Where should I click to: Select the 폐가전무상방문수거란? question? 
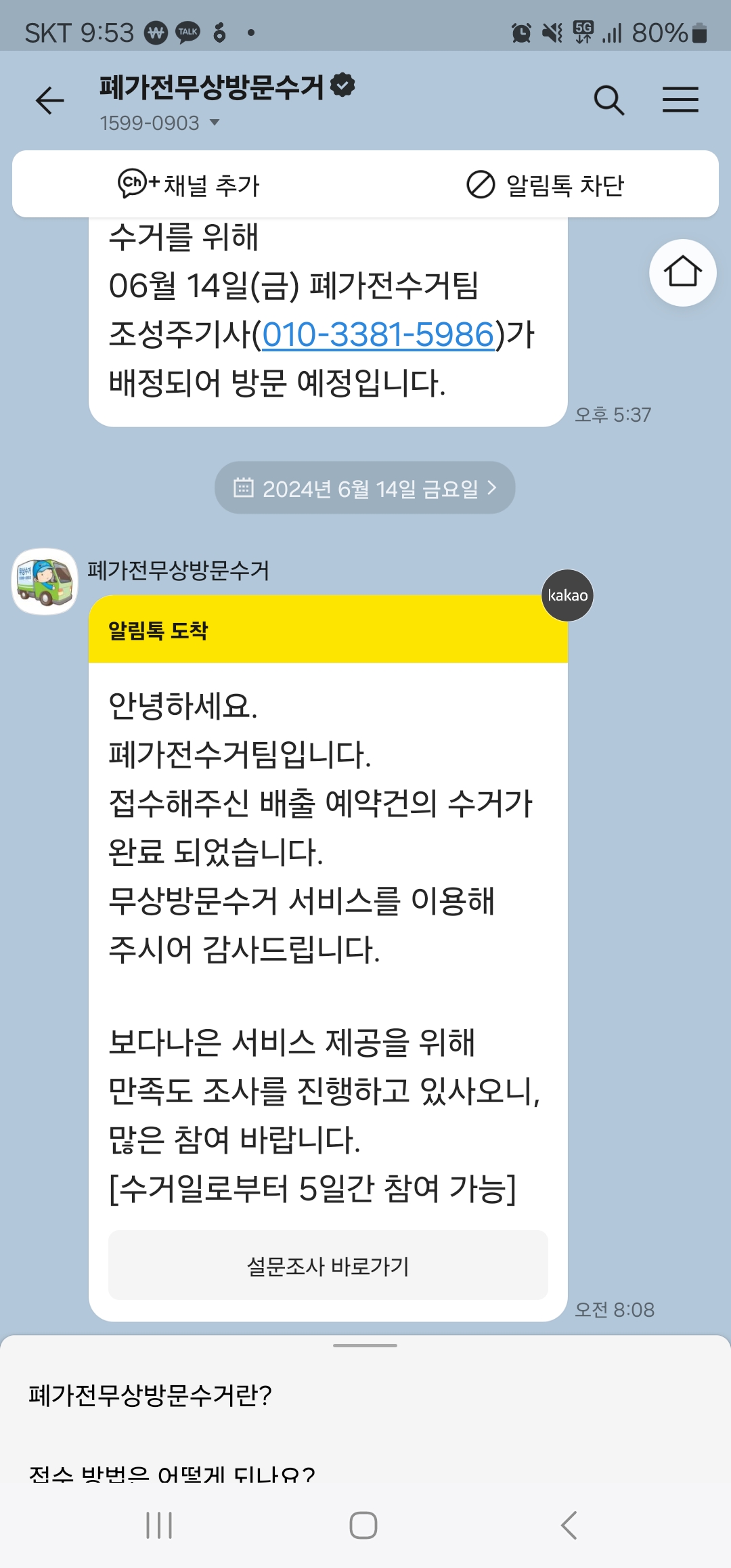[150, 1395]
